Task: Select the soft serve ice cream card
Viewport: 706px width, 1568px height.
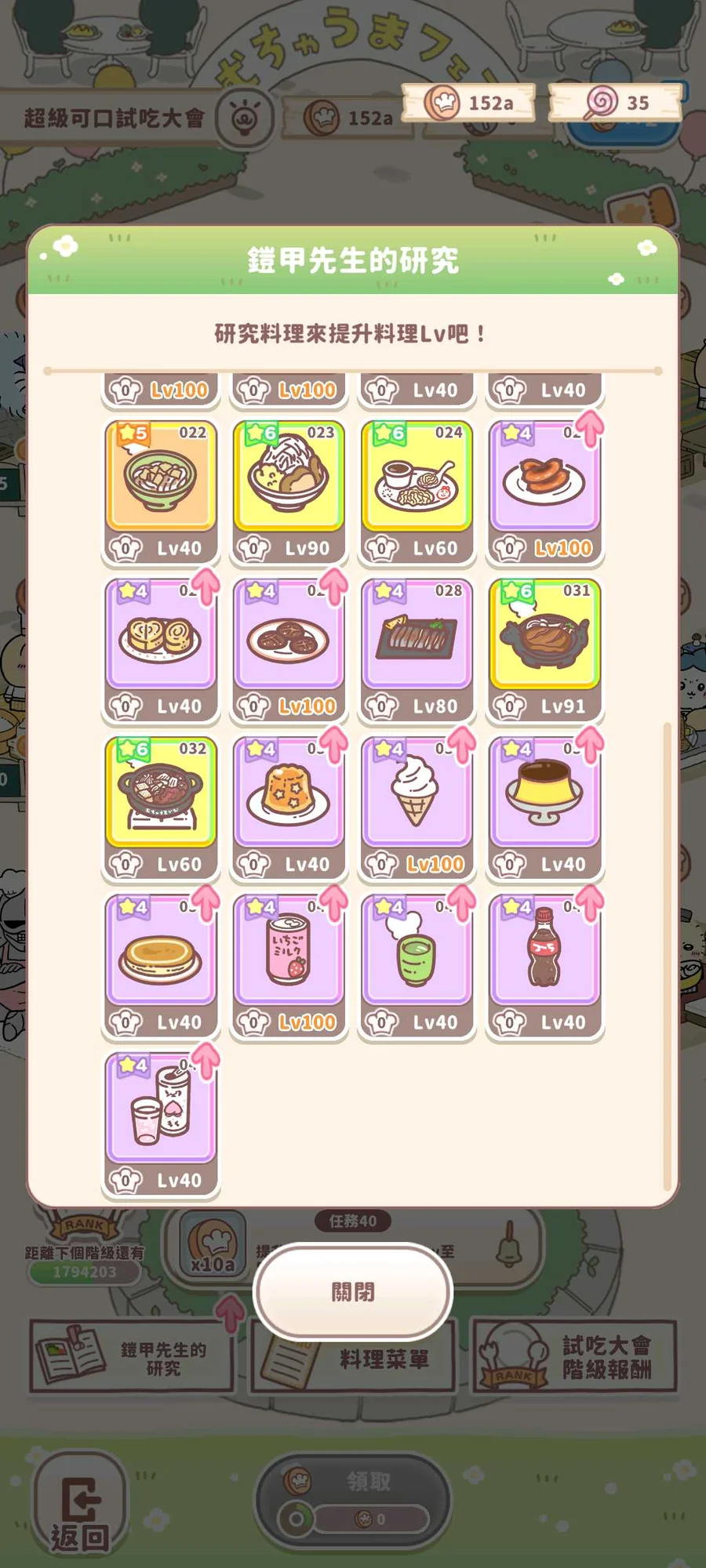Action: point(417,793)
